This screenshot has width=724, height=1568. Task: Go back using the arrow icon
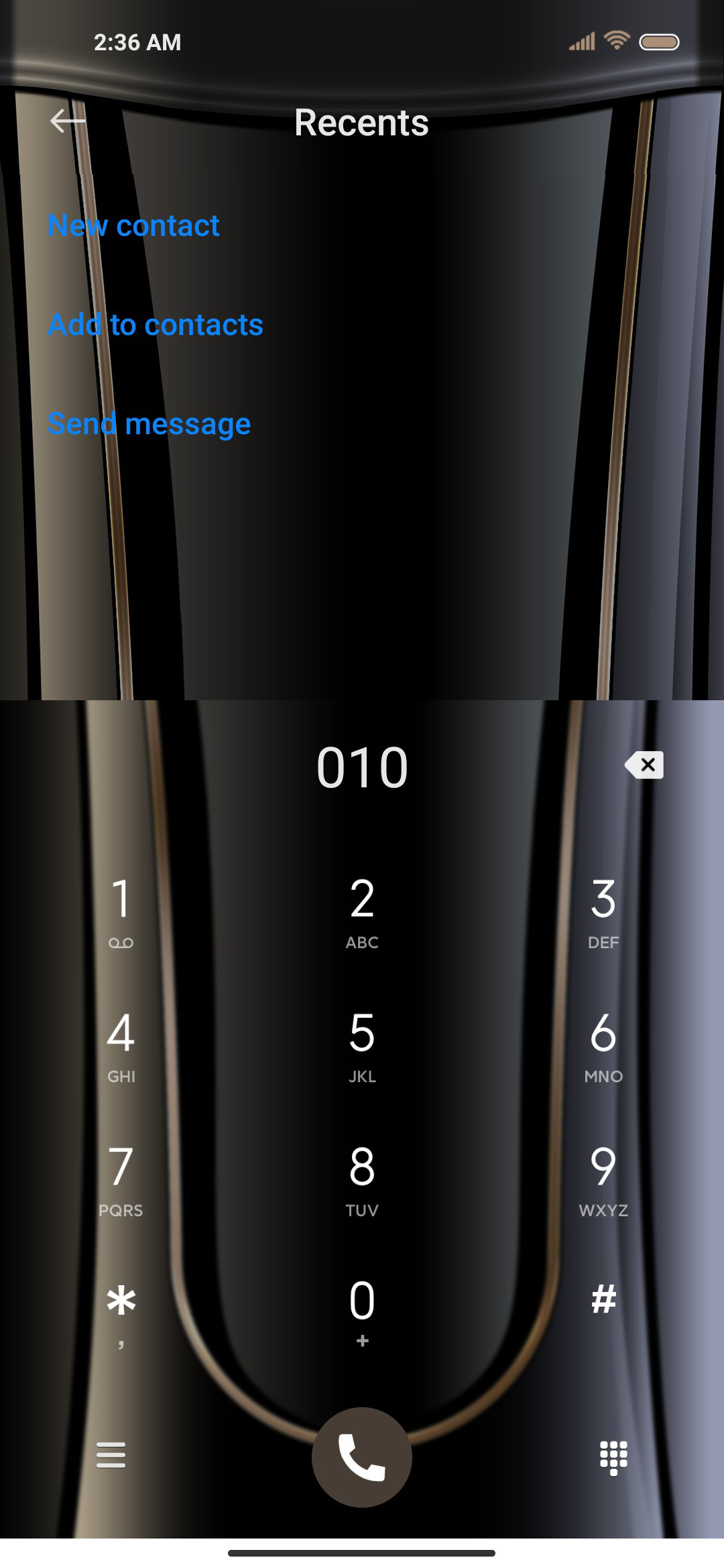pos(68,121)
